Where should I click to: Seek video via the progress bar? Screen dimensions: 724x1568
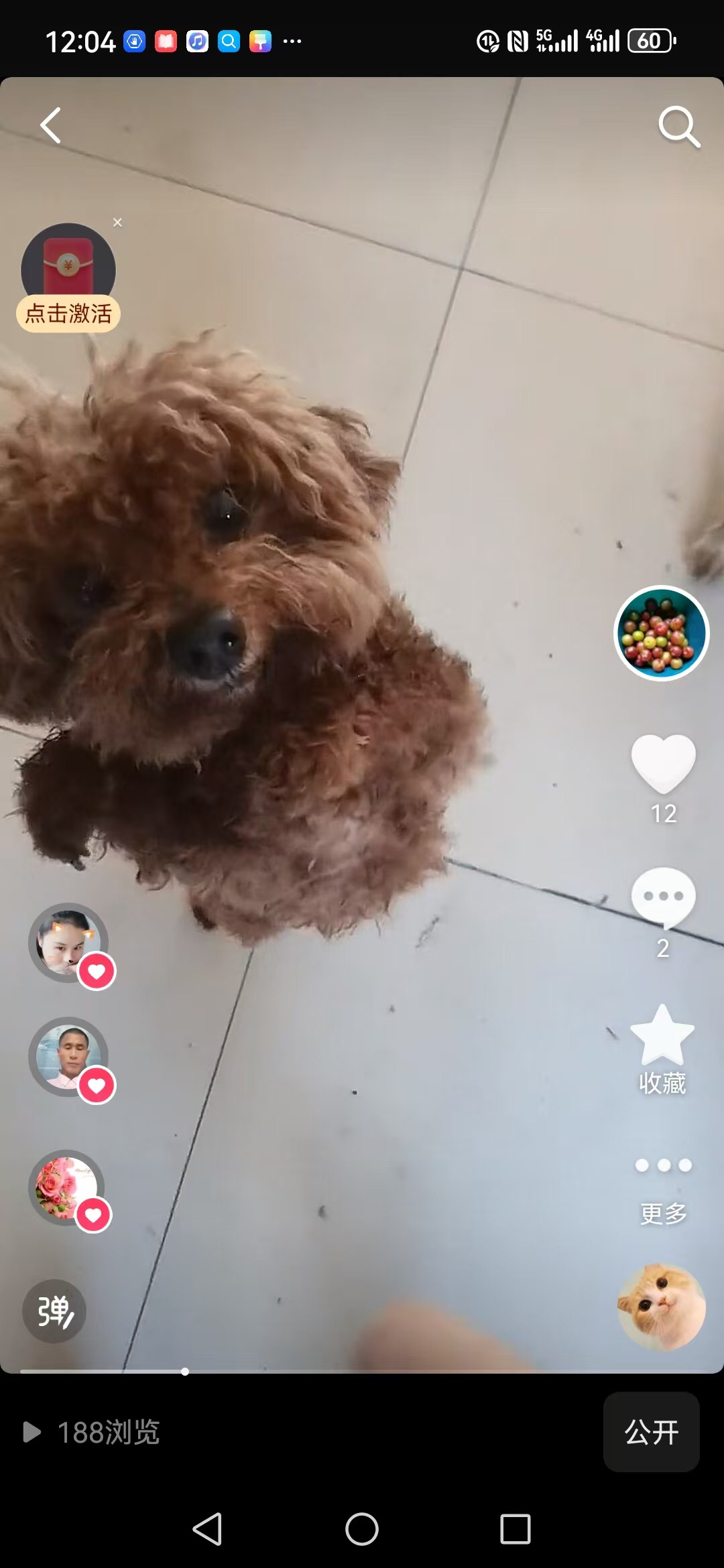click(x=184, y=1372)
